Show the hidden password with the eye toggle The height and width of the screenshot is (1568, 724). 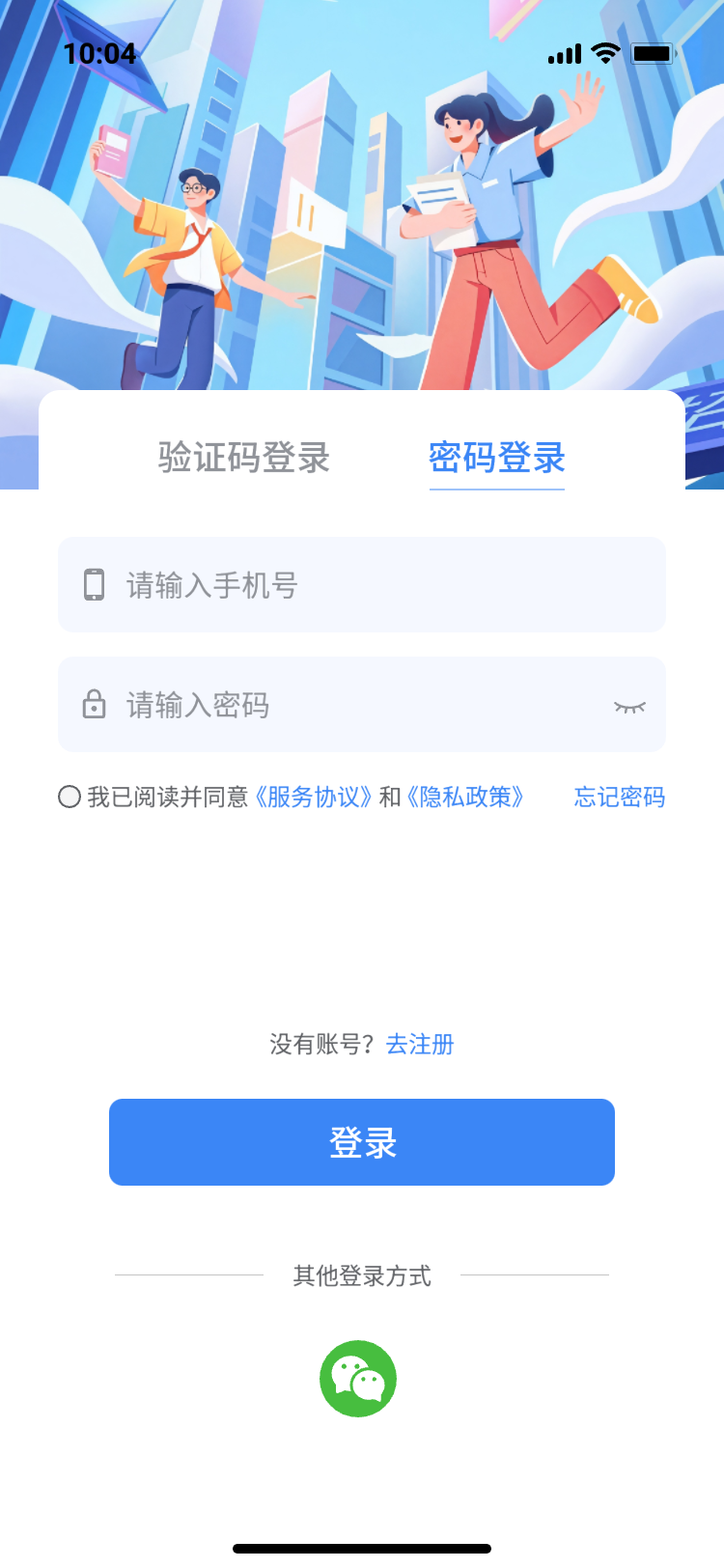tap(630, 706)
